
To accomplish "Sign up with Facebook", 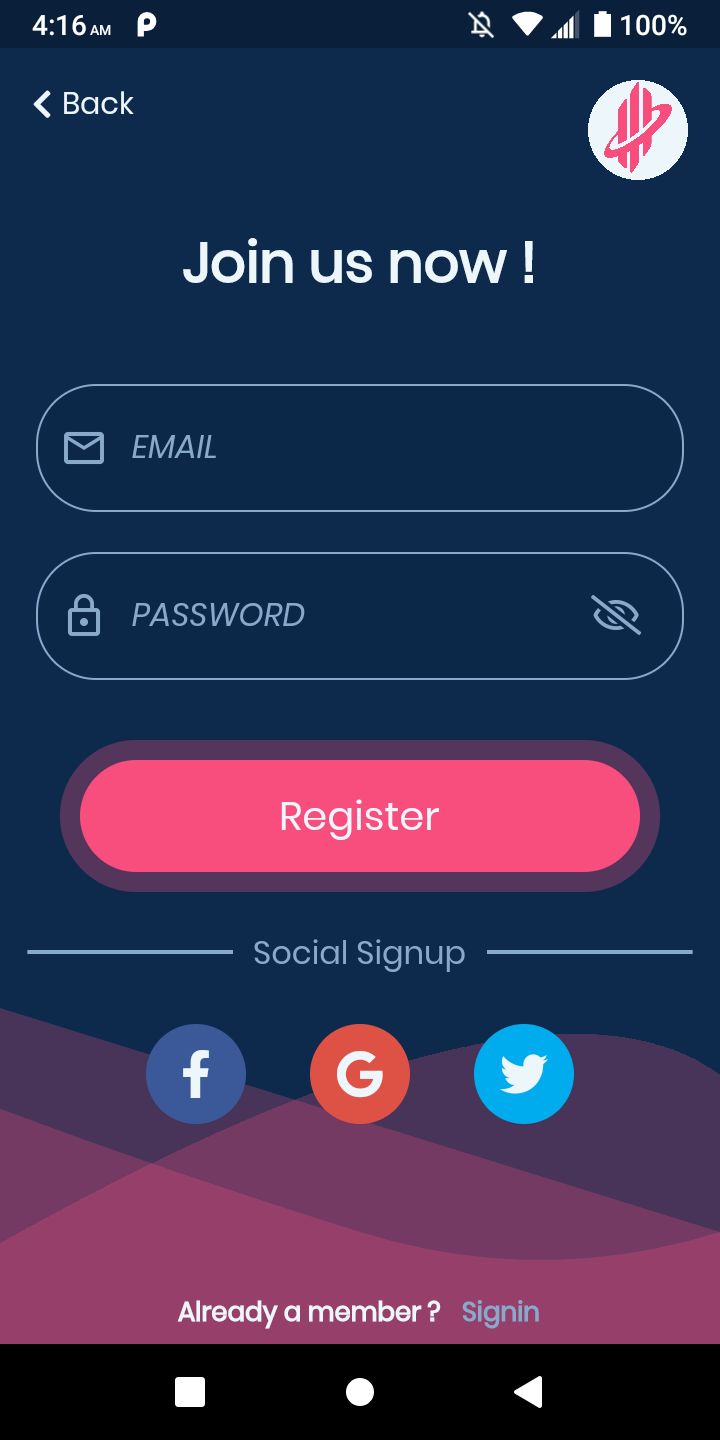I will [x=196, y=1074].
